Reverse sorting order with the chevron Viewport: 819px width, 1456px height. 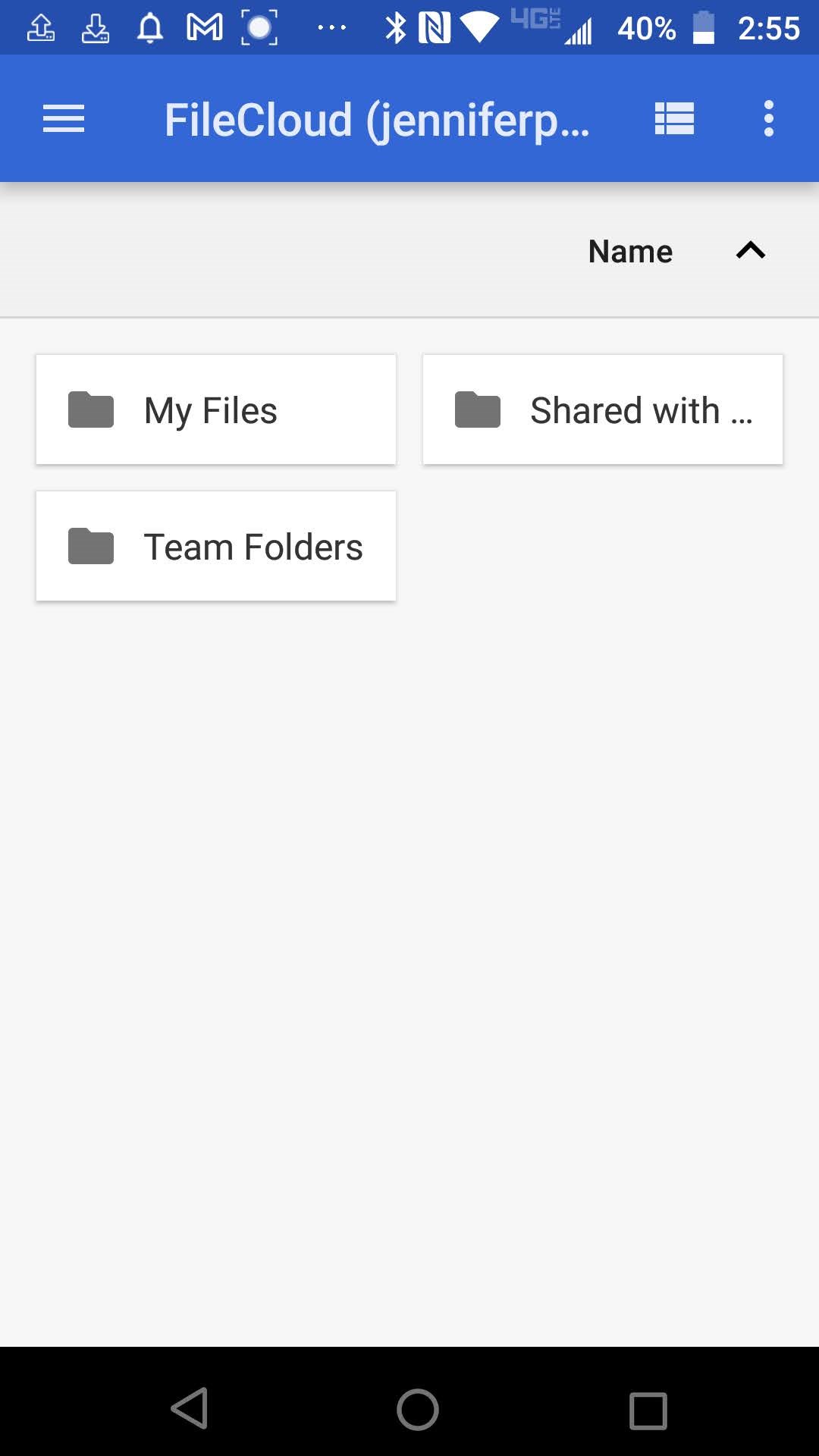coord(750,250)
